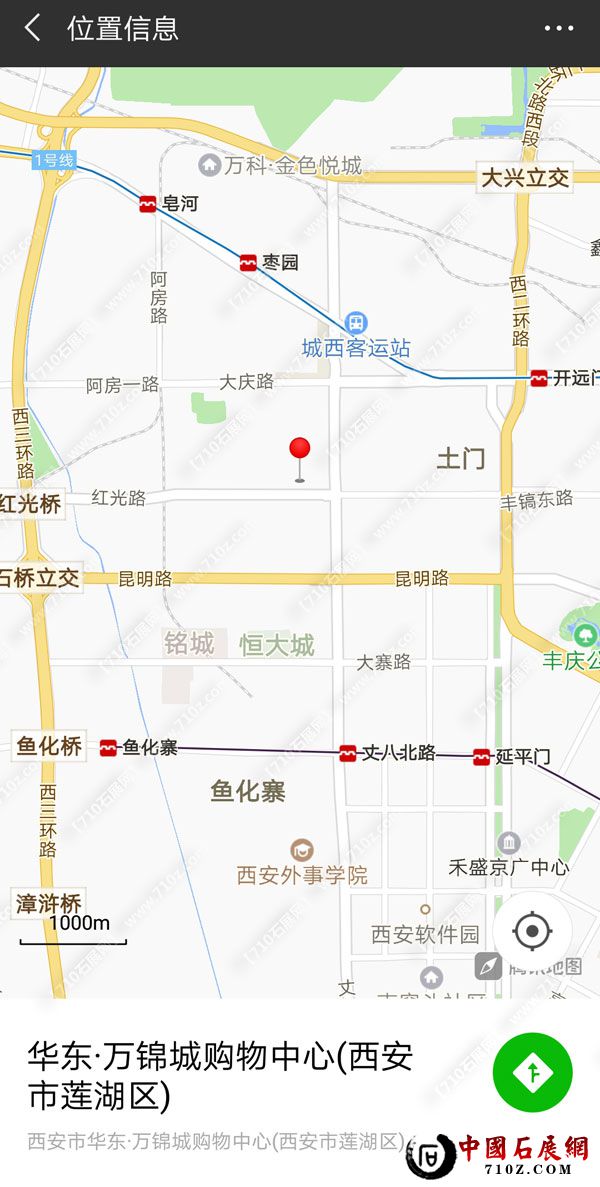Open the three-dot overflow menu
This screenshot has height=1187, width=600.
point(559,29)
